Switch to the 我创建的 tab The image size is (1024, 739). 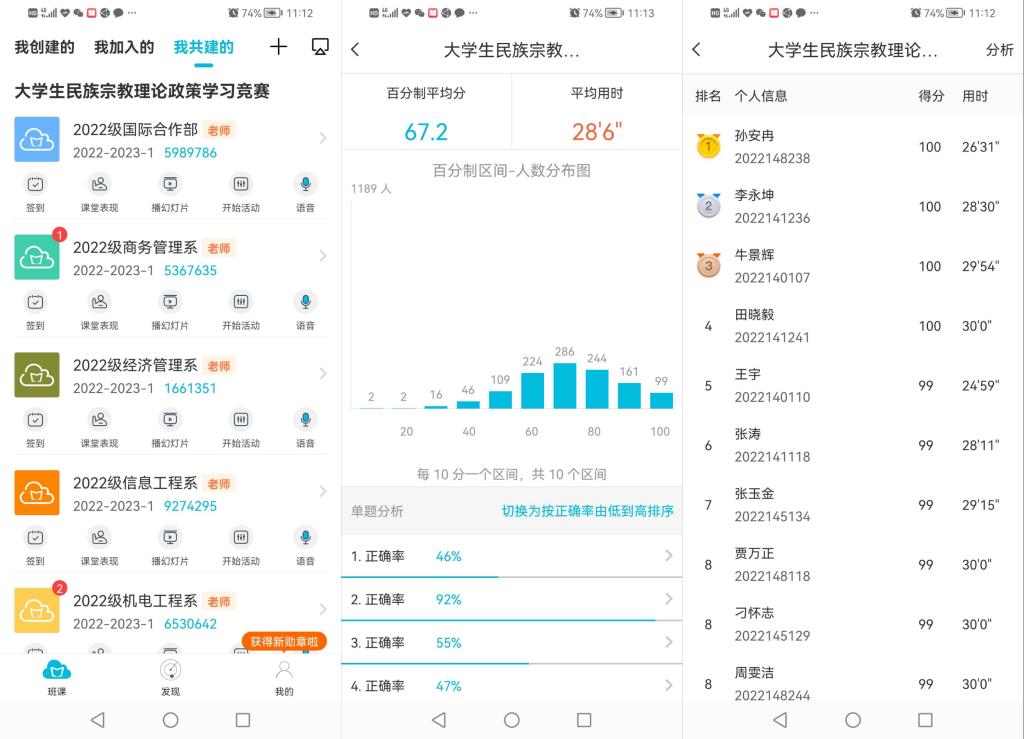coord(44,47)
